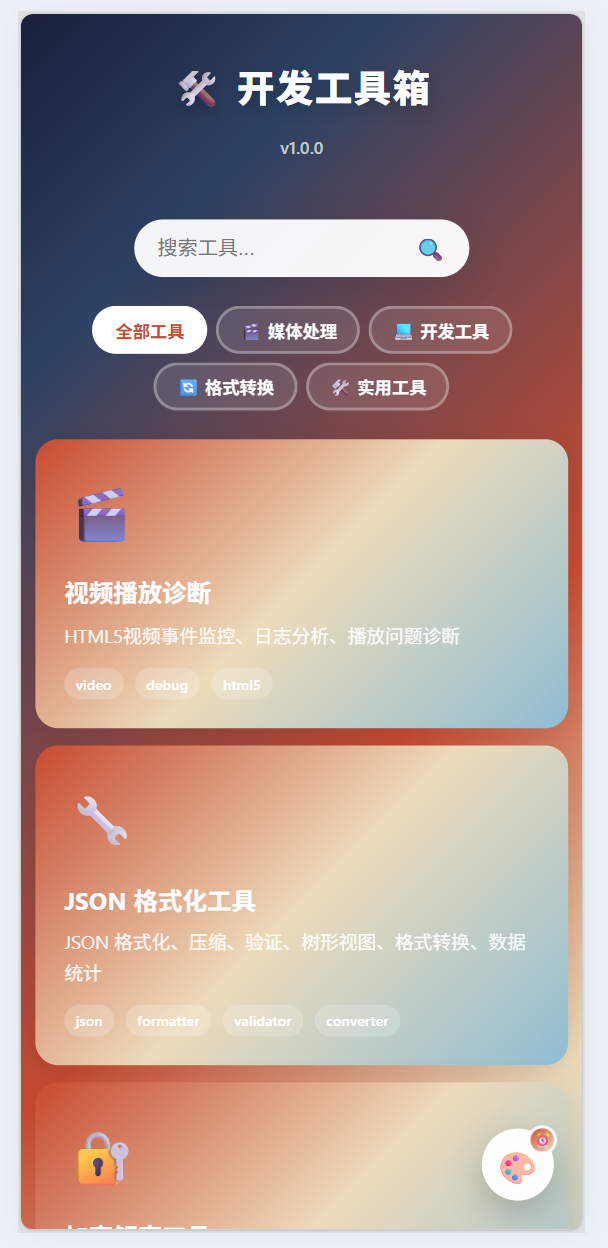The width and height of the screenshot is (608, 1248).
Task: Tap the magnifier search icon
Action: pyautogui.click(x=430, y=249)
